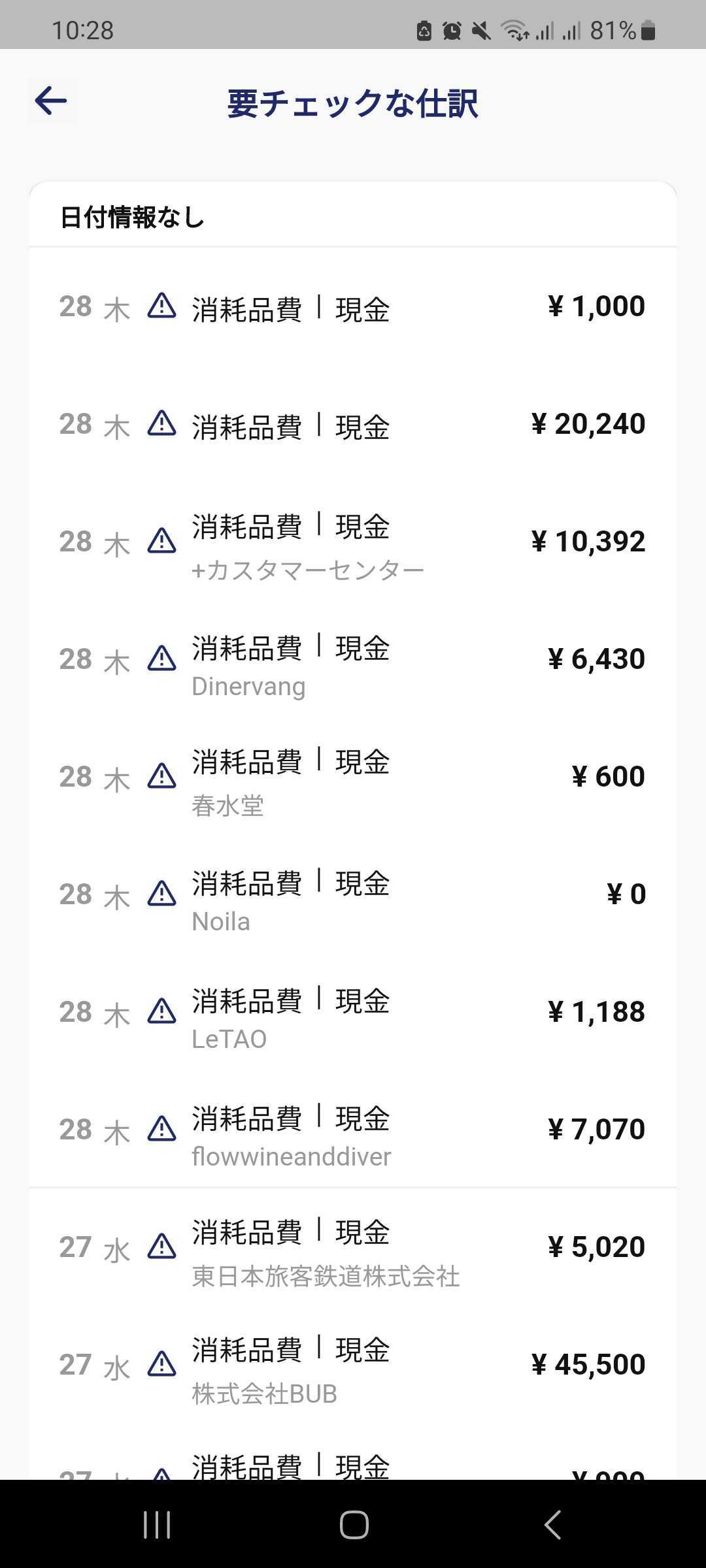Open the ¥20,240 消耗品費 entry
Screen dimensions: 706x1568
(353, 424)
